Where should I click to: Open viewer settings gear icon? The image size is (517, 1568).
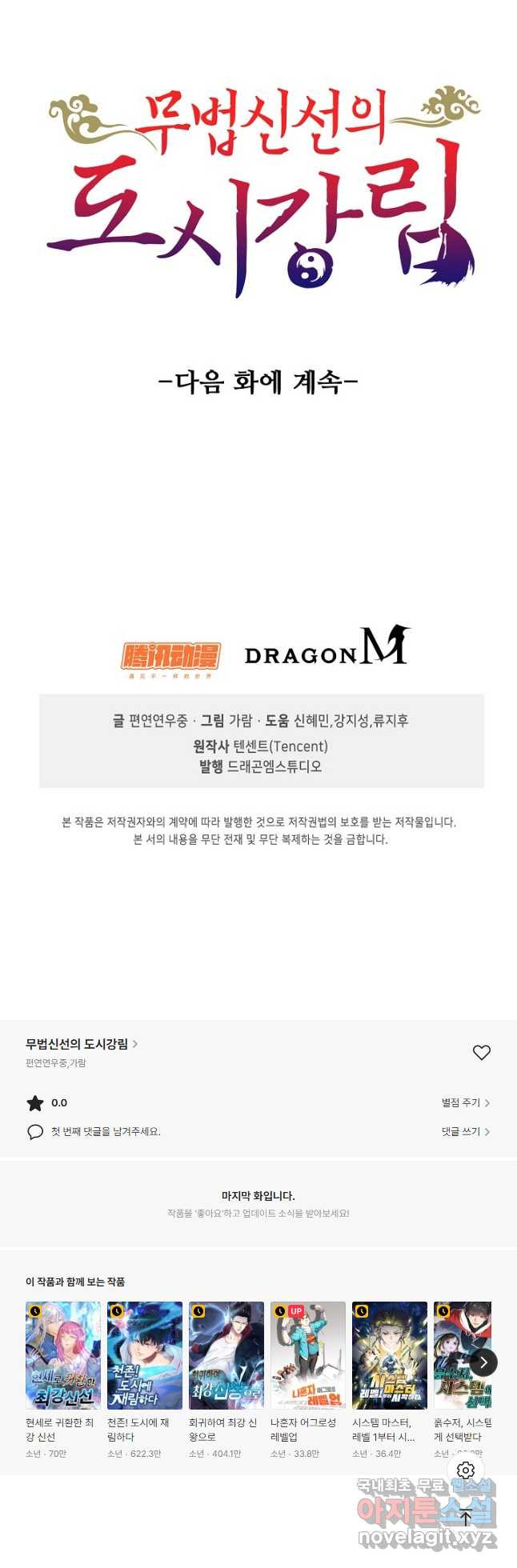tap(466, 1470)
